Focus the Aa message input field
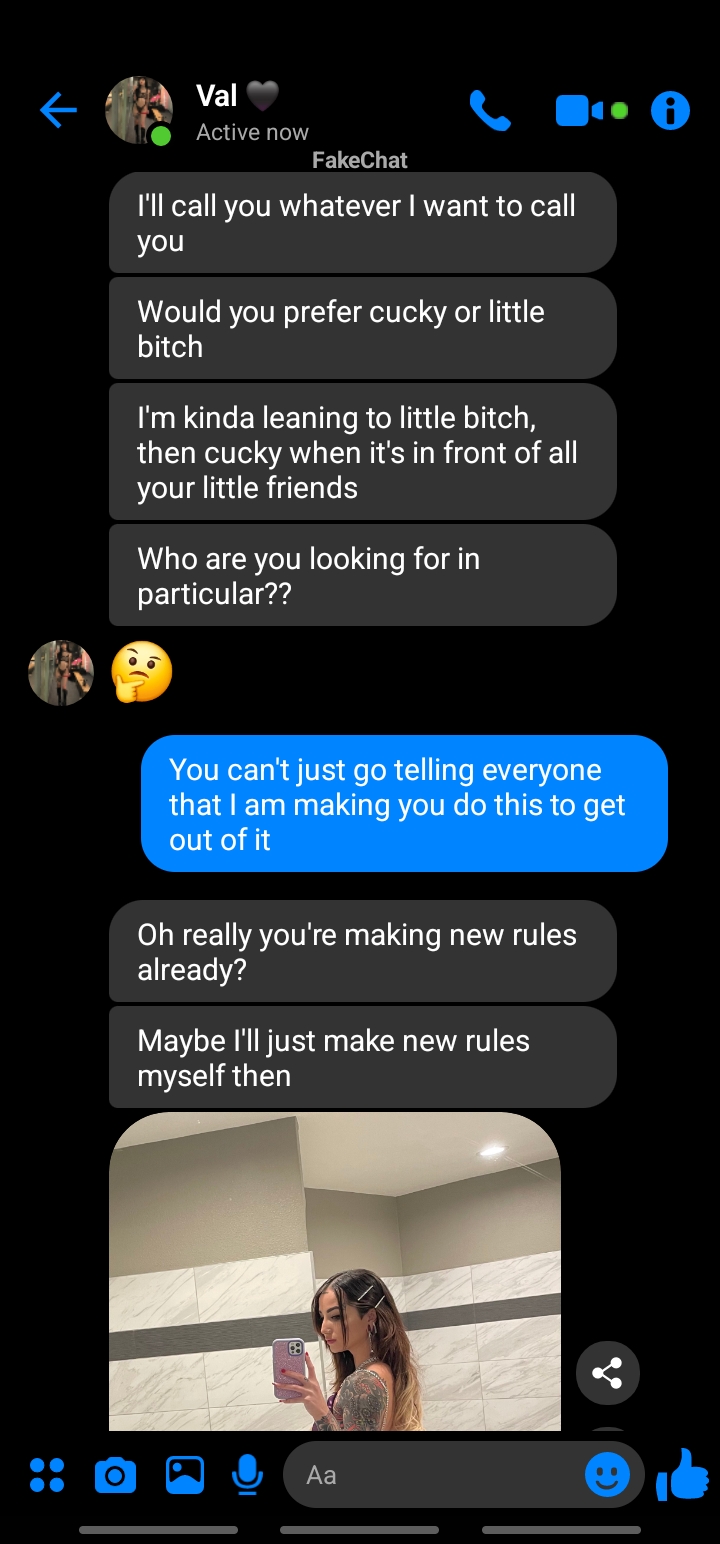The height and width of the screenshot is (1544, 720). (430, 1475)
